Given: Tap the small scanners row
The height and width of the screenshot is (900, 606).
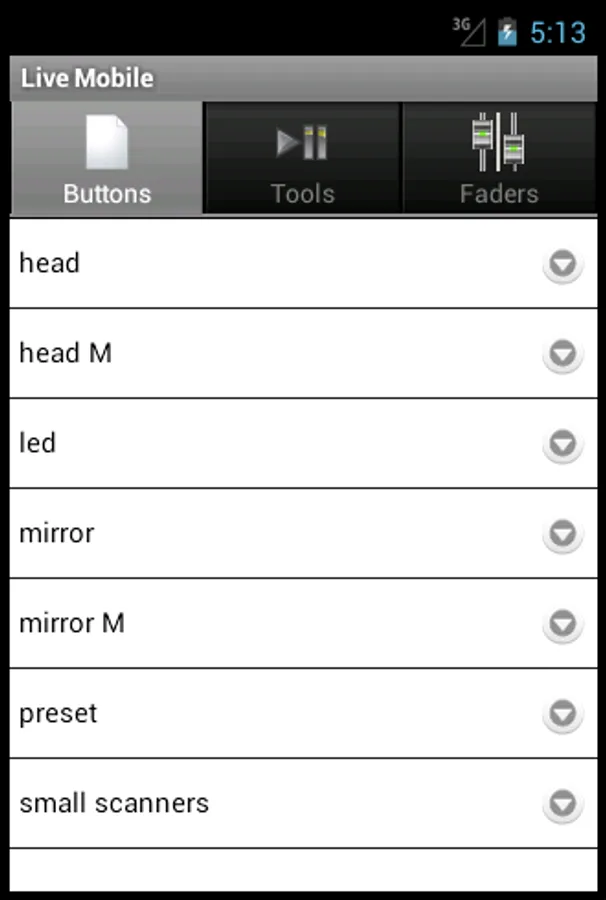Looking at the screenshot, I should coord(250,804).
